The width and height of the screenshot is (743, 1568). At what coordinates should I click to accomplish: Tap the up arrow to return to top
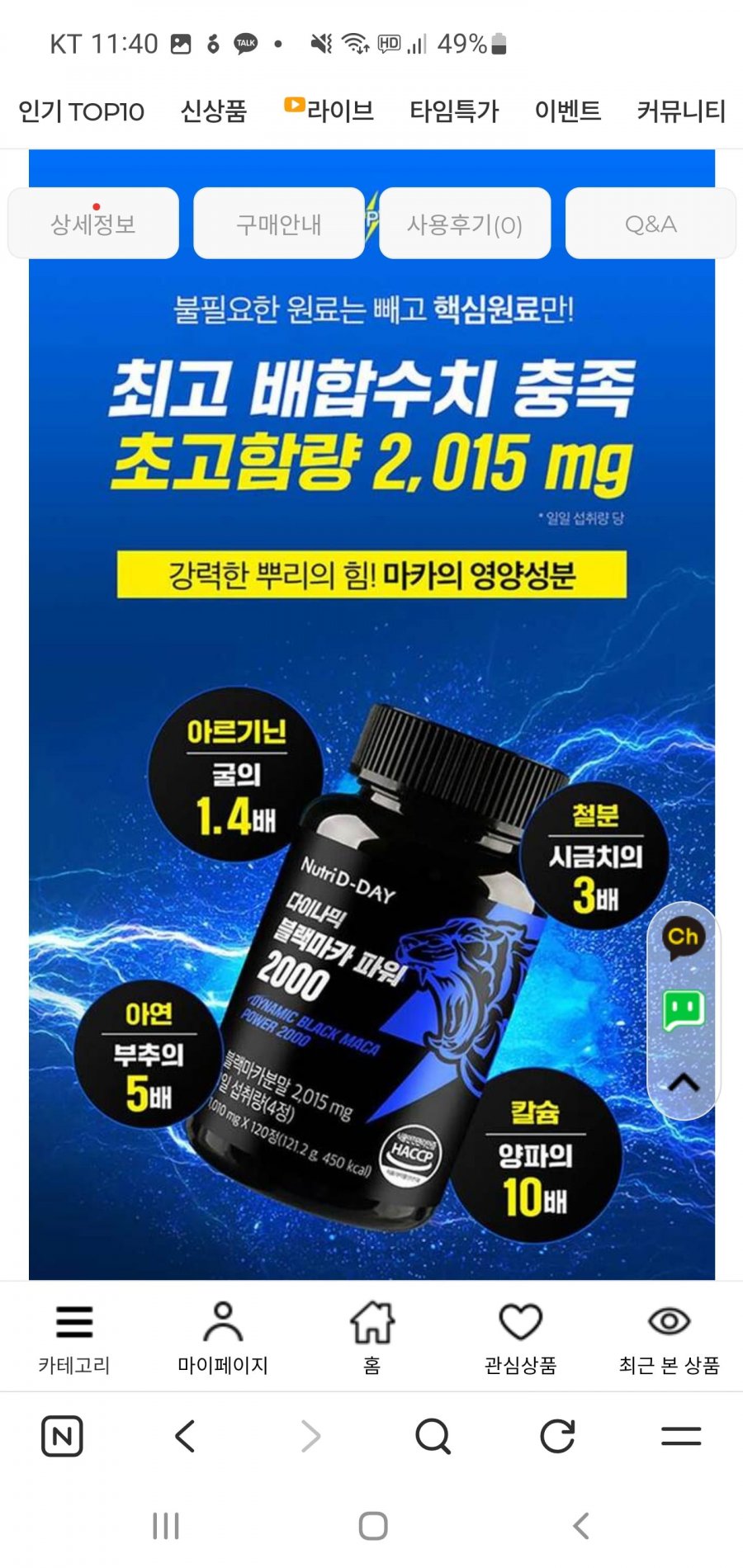coord(683,1082)
